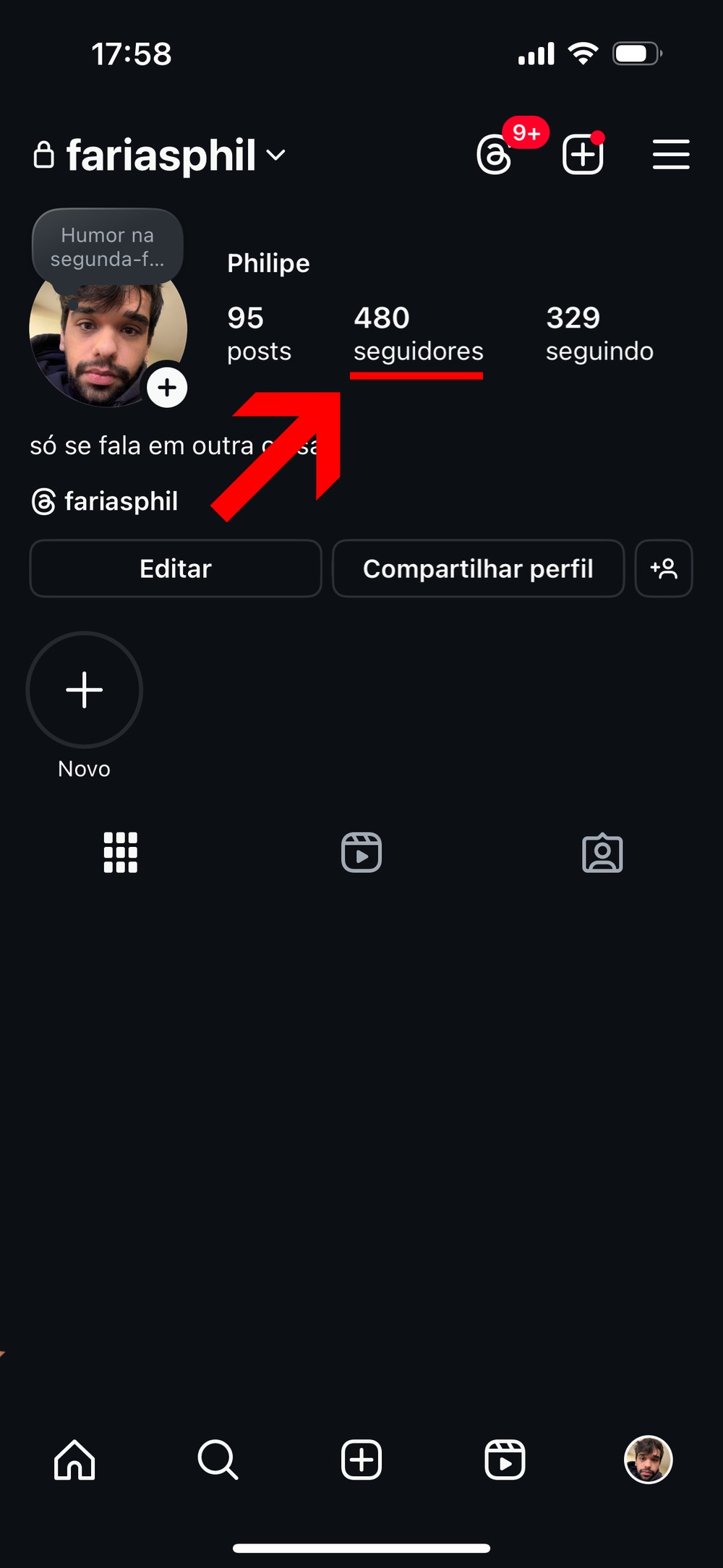Add a story via the profile photo plus

(x=167, y=388)
